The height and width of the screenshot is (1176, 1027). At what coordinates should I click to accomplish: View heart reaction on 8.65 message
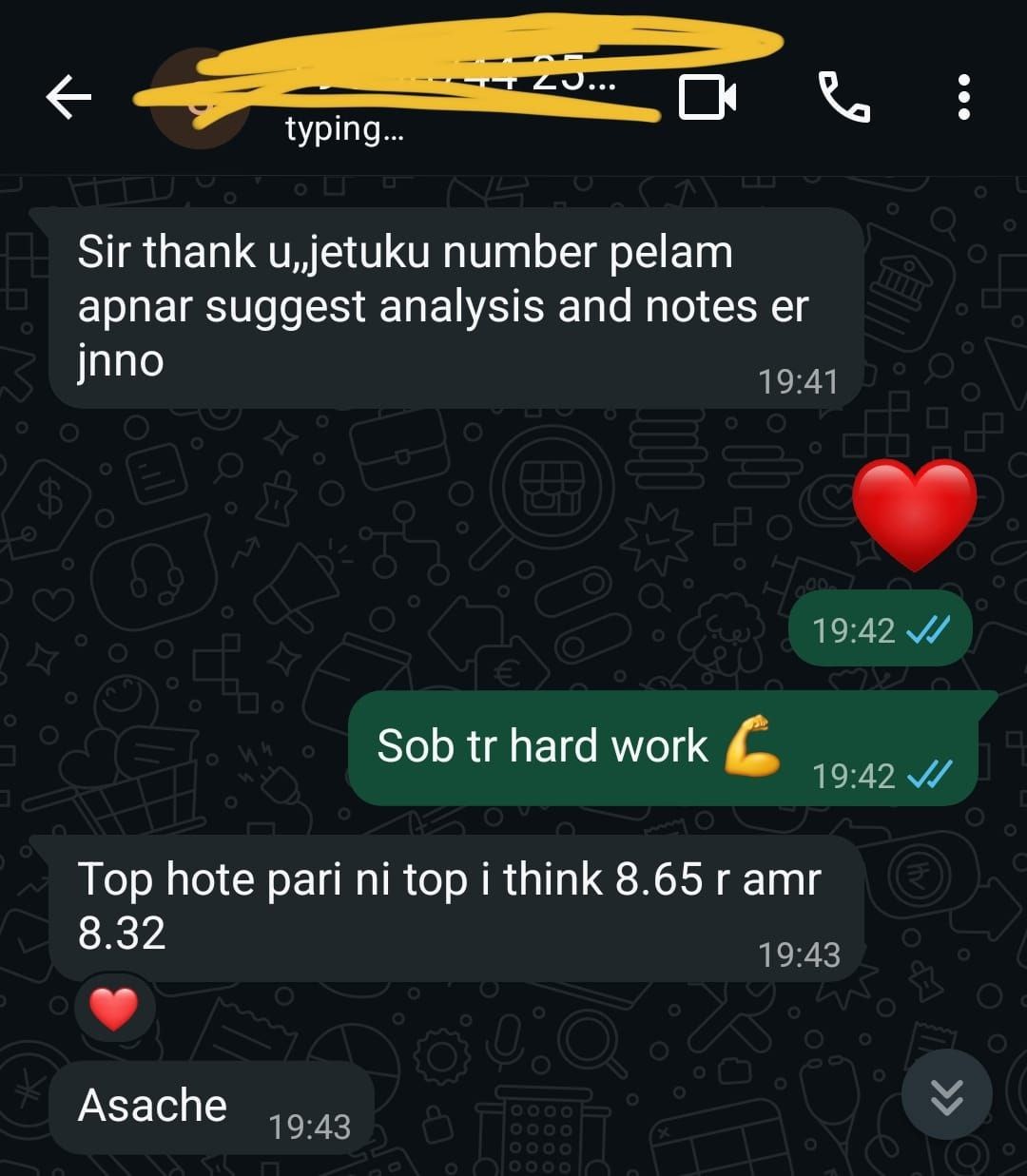pos(113,1008)
